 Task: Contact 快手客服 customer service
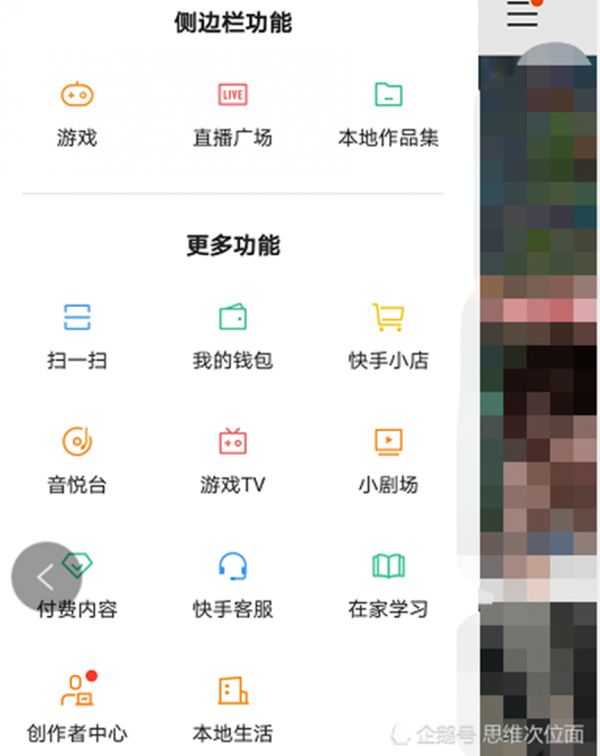coord(232,583)
